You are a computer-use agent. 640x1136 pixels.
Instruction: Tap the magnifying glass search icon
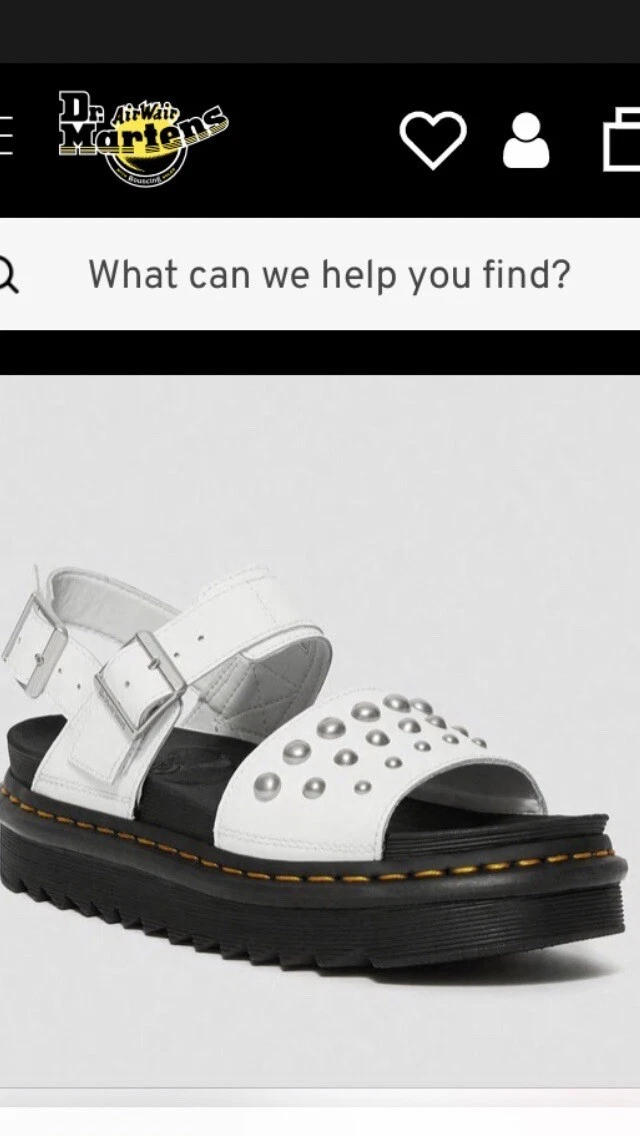pyautogui.click(x=8, y=276)
